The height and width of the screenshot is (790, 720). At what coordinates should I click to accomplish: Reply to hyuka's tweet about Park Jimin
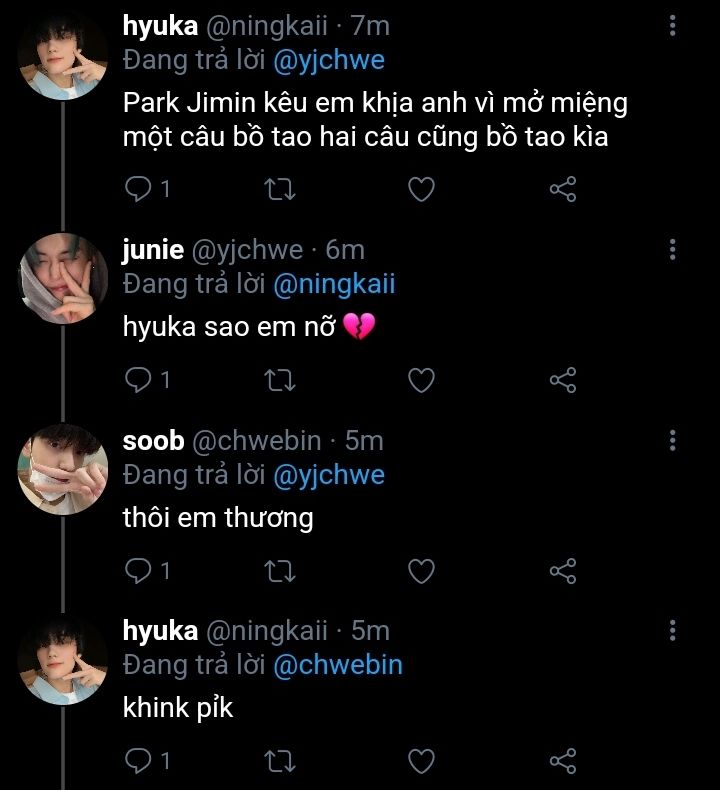139,189
